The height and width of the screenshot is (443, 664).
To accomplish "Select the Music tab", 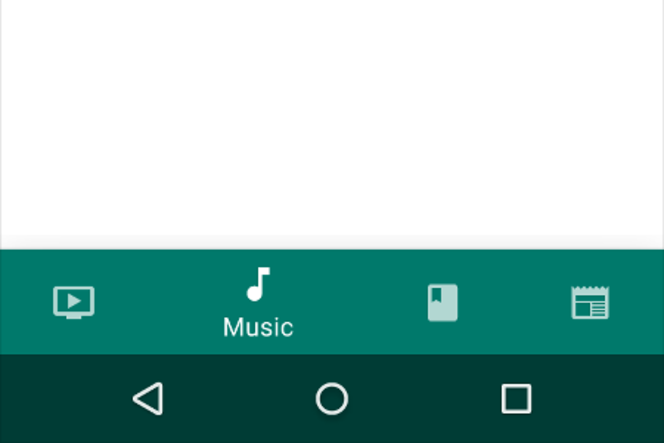I will [x=258, y=302].
